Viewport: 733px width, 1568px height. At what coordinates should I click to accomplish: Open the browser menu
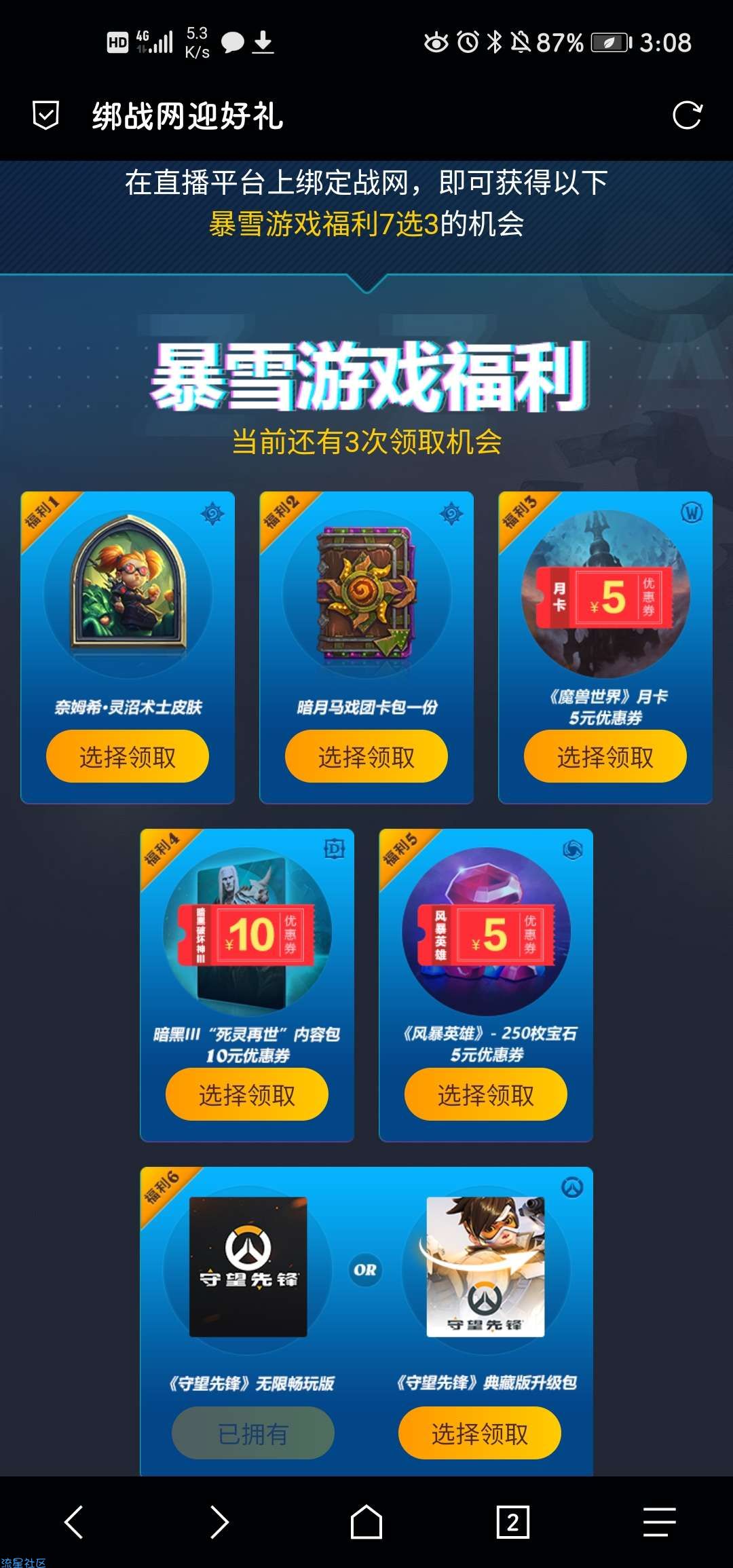659,1522
